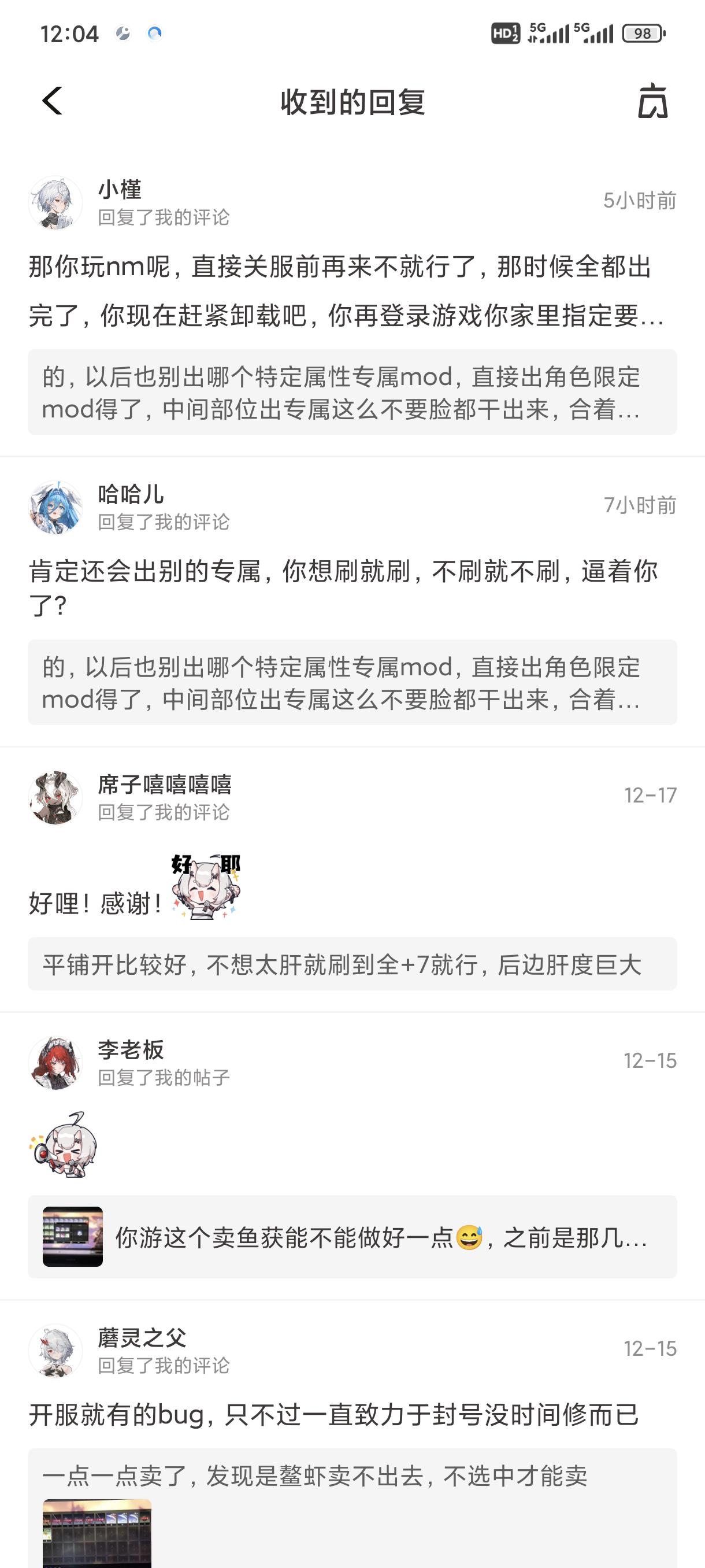705x1568 pixels.
Task: Open the quoted comment 平铺开比较好
Action: [352, 964]
